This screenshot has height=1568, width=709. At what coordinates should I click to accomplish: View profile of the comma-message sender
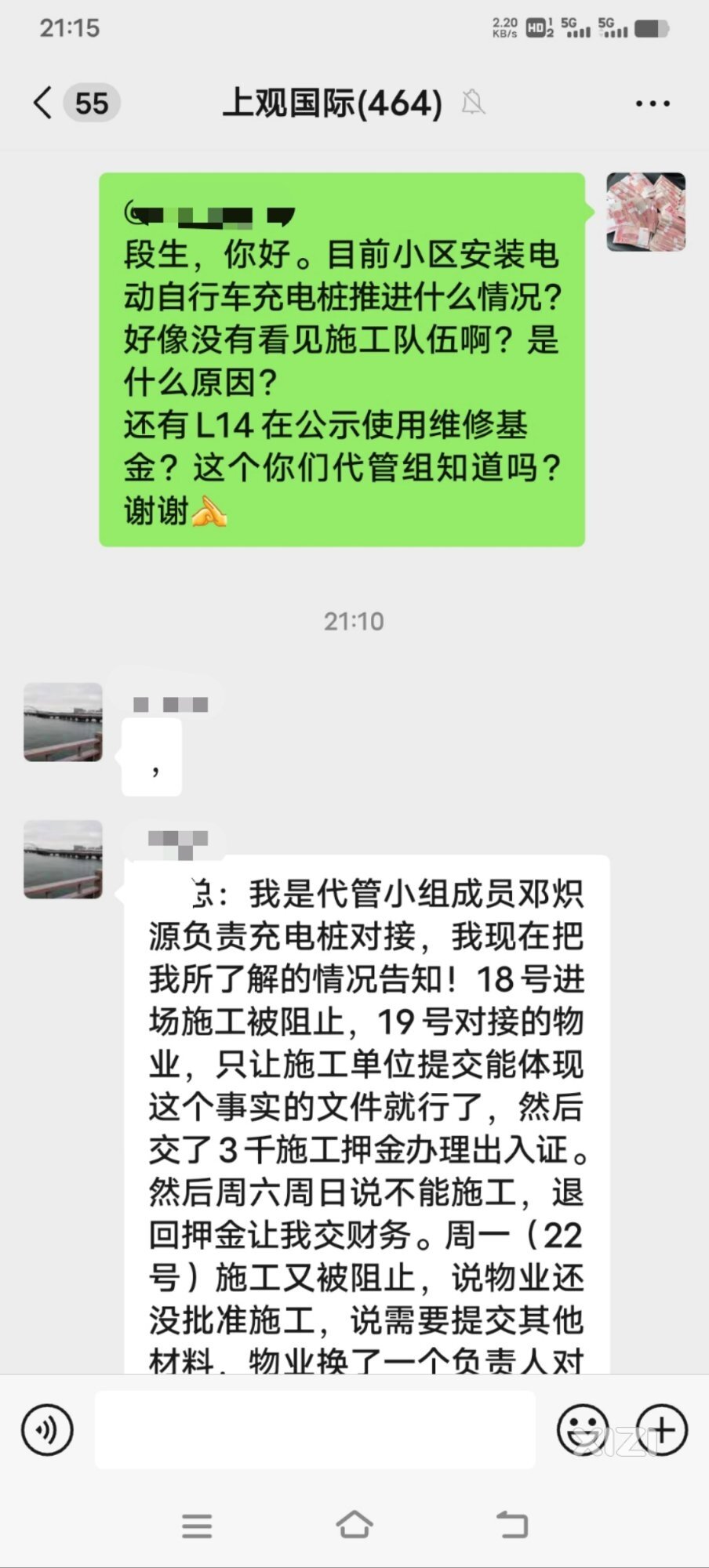(63, 722)
